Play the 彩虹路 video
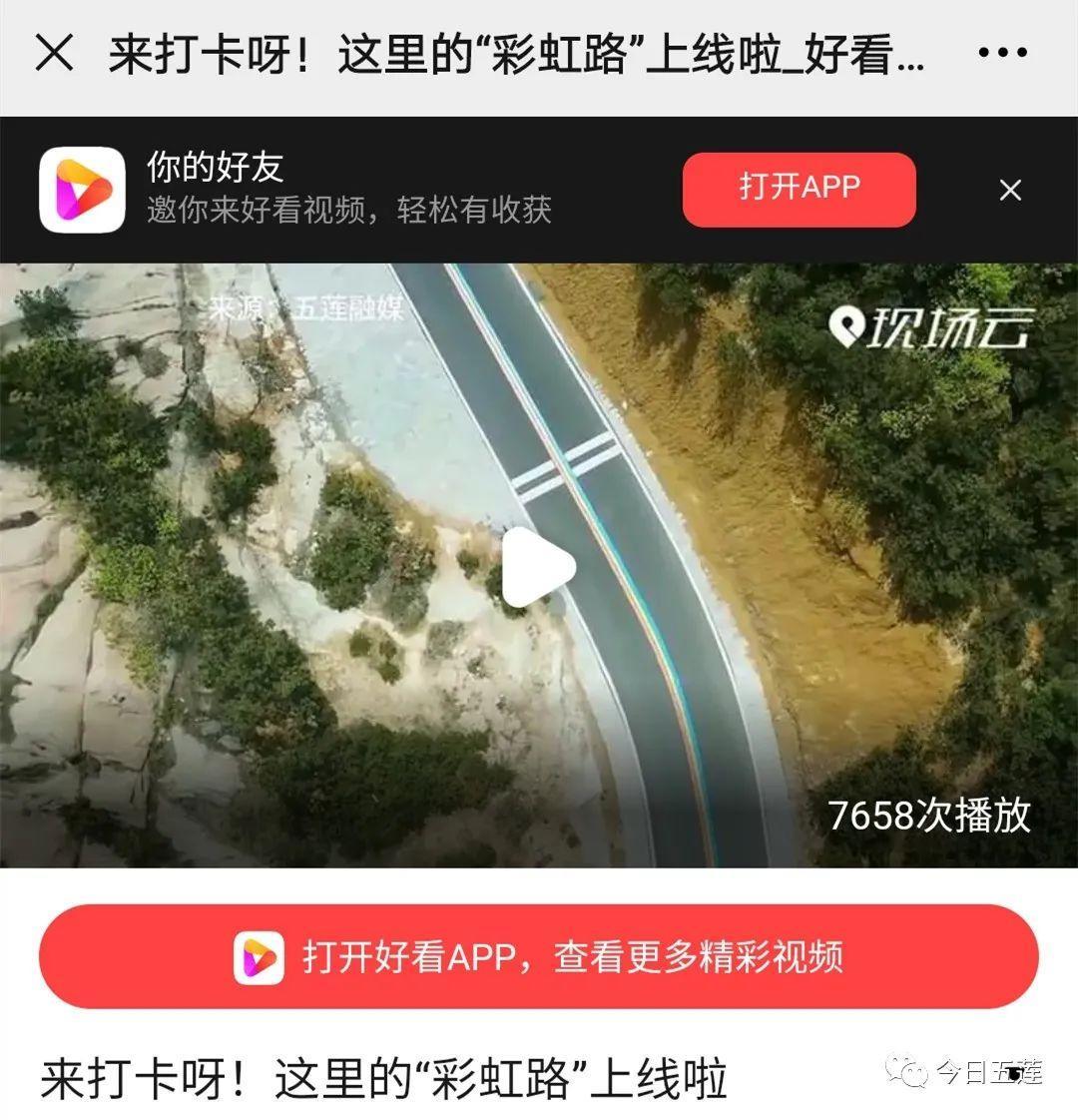 click(x=538, y=568)
